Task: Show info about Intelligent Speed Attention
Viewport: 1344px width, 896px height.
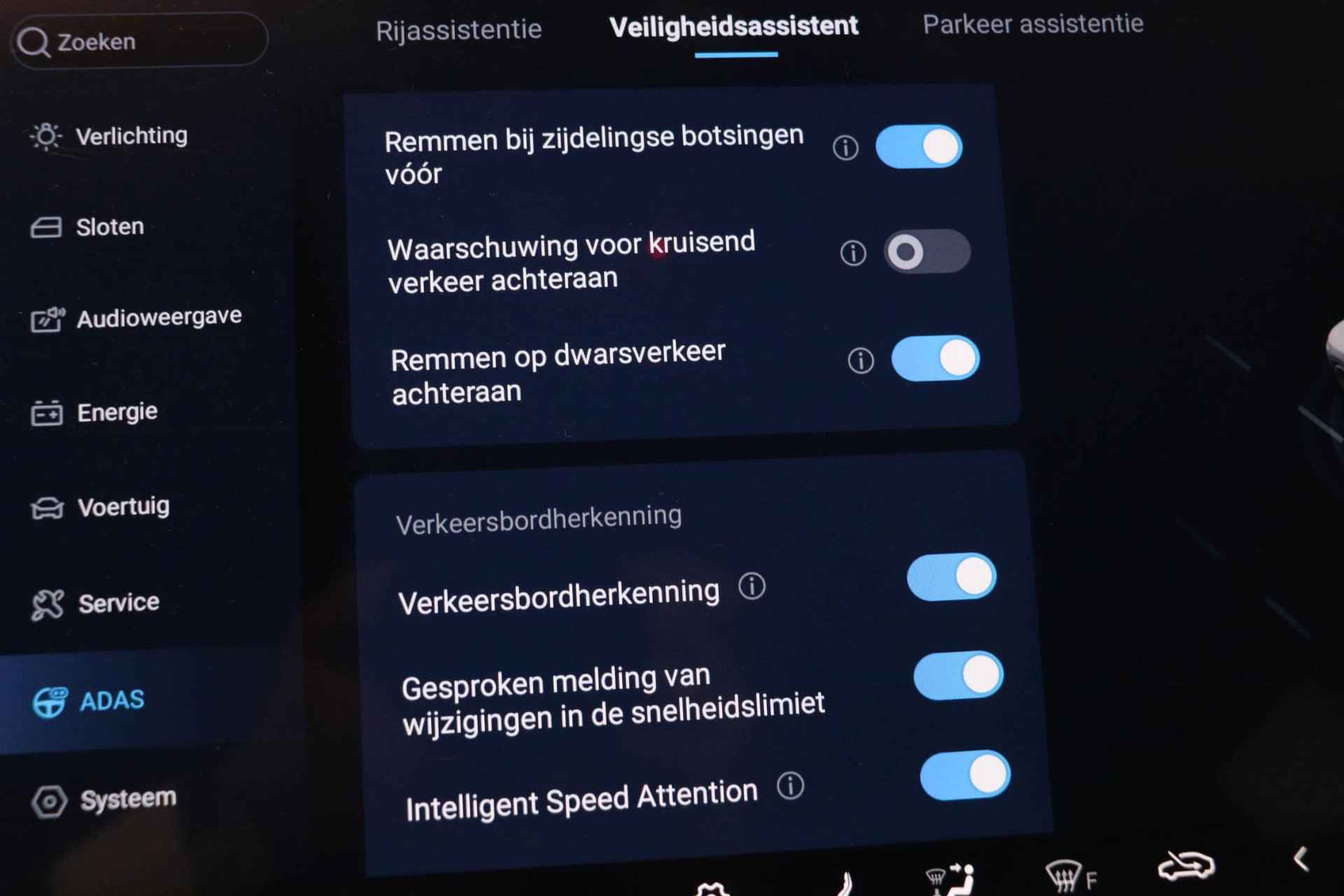Action: click(790, 785)
